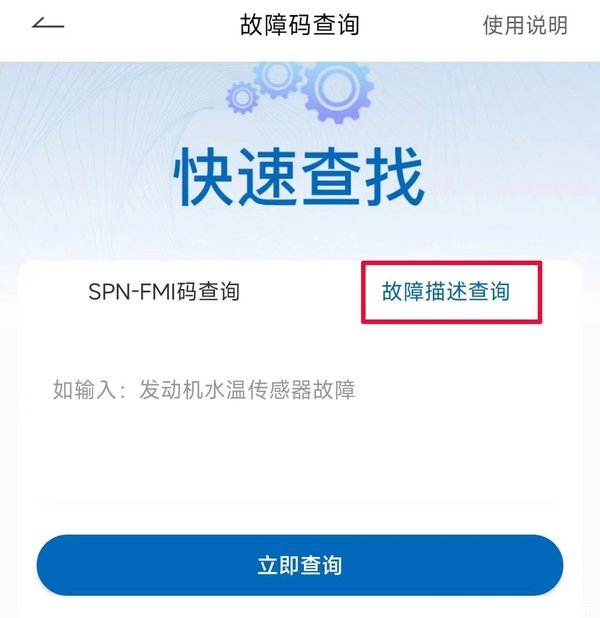Go back using the top-left arrow
600x618 pixels.
[x=48, y=24]
